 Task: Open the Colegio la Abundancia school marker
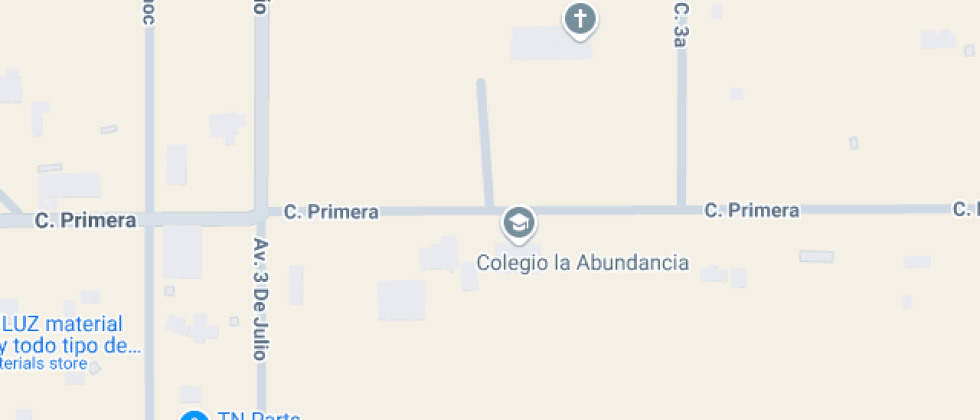click(518, 223)
